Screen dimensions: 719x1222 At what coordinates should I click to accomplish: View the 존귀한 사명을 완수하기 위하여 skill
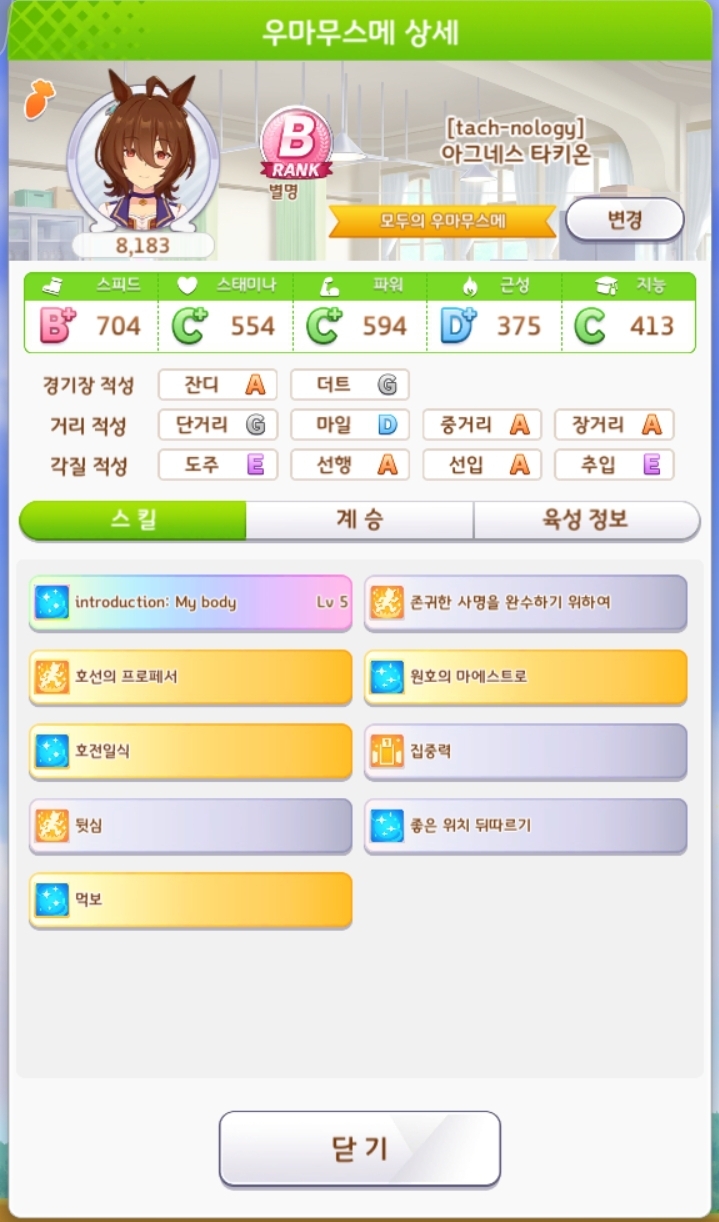525,602
